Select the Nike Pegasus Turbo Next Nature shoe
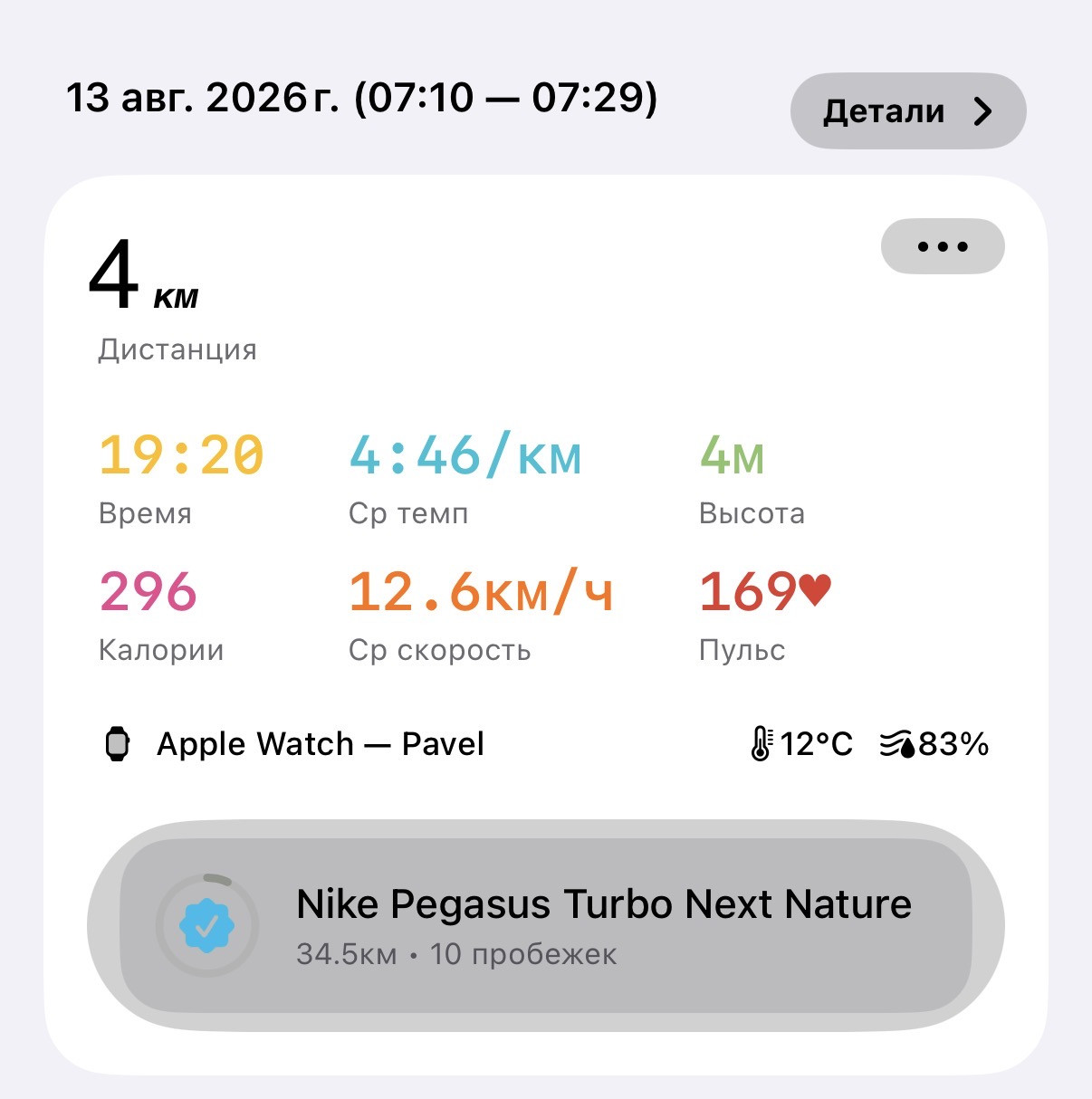The image size is (1092, 1099). (546, 925)
